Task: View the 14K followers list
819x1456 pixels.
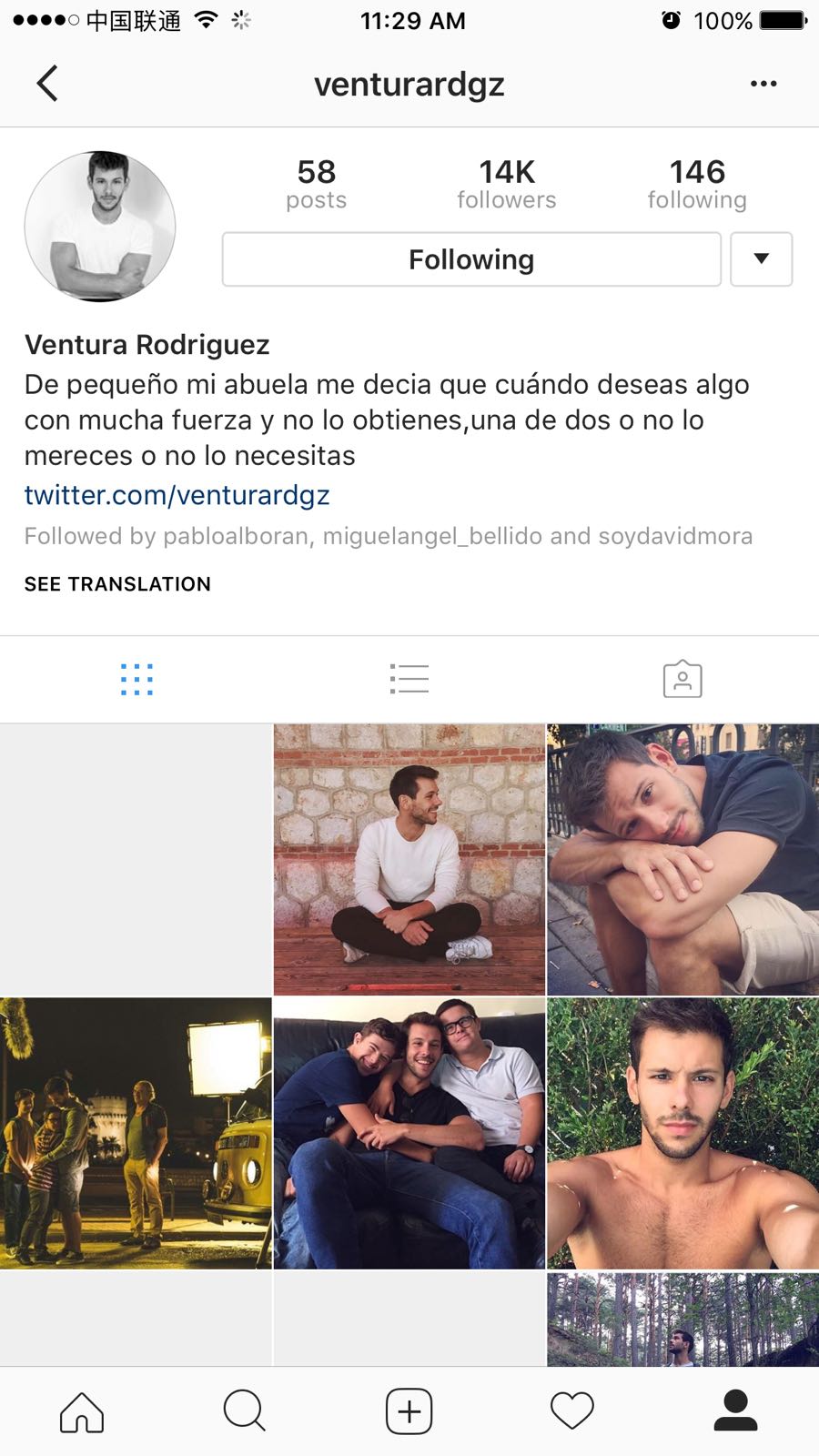Action: tap(506, 183)
